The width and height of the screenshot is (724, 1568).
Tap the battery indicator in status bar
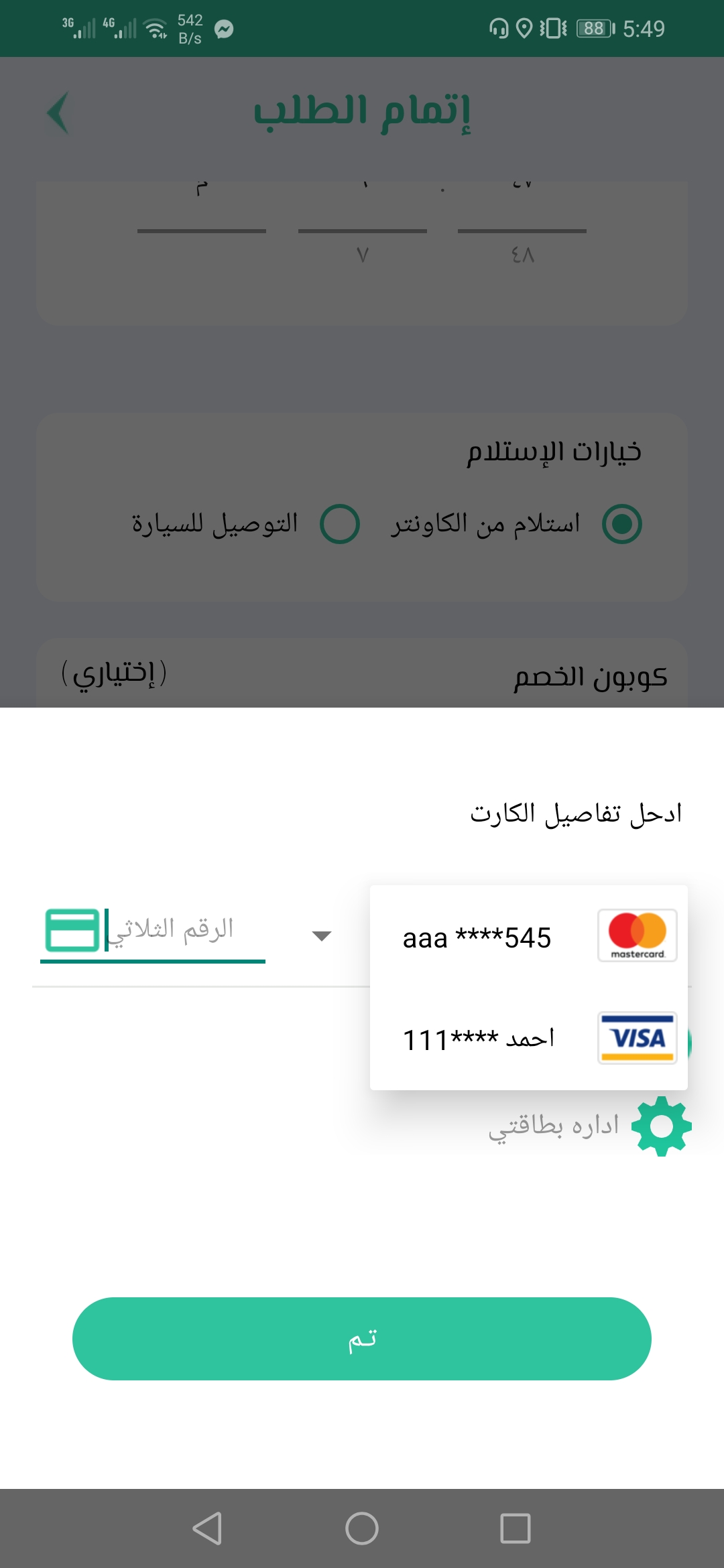click(x=594, y=27)
